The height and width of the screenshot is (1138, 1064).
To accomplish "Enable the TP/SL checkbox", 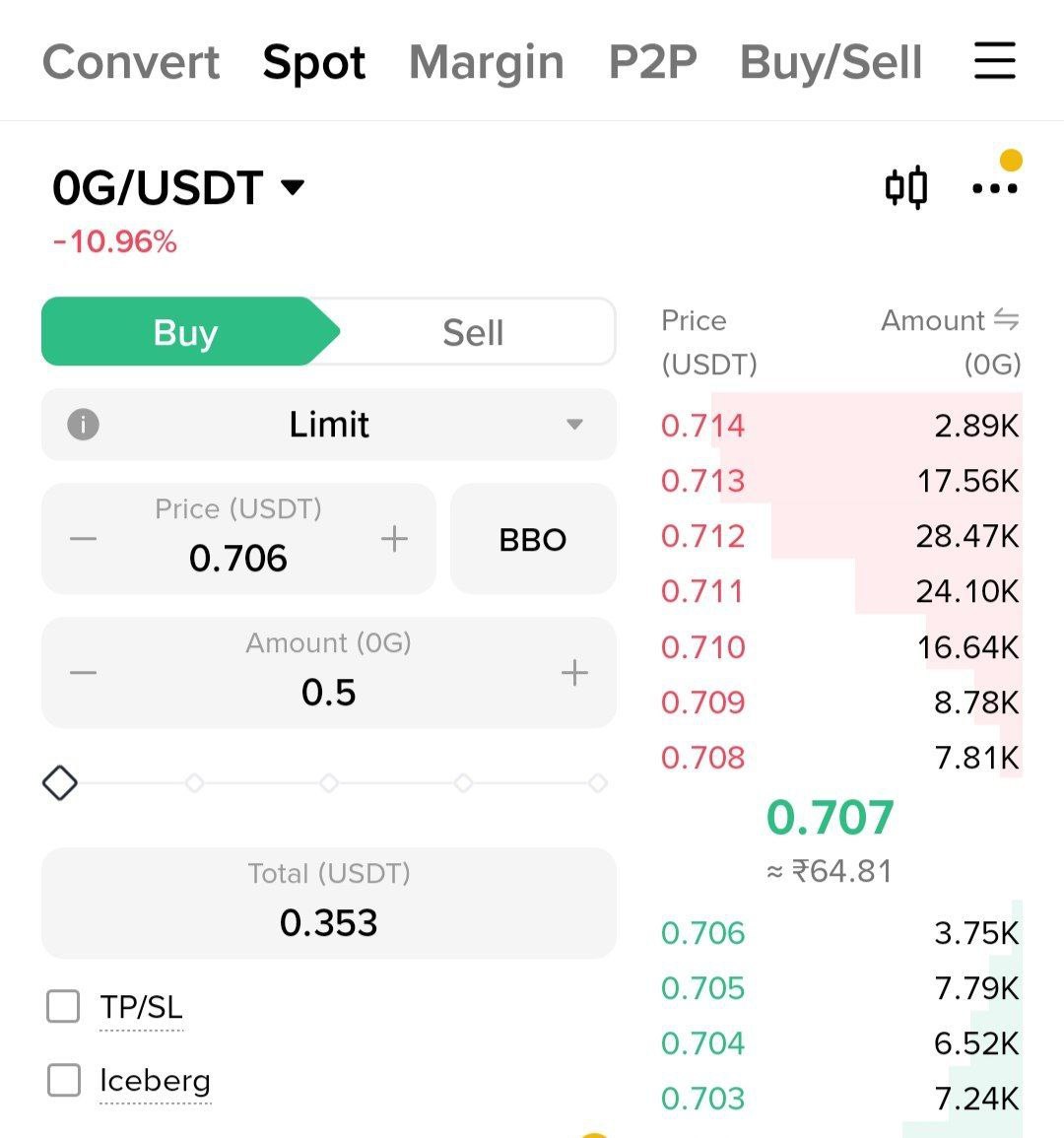I will click(64, 1007).
